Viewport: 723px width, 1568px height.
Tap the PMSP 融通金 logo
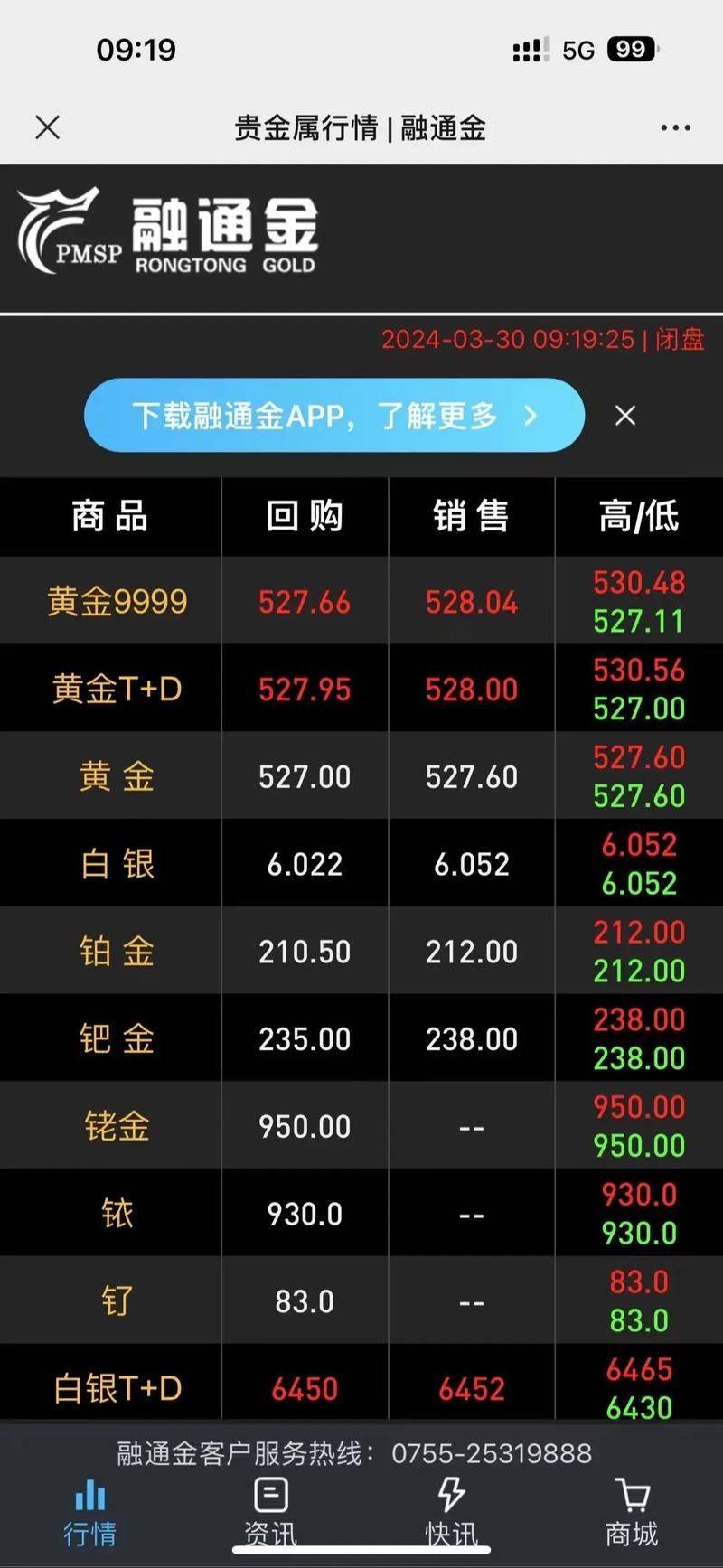click(167, 229)
